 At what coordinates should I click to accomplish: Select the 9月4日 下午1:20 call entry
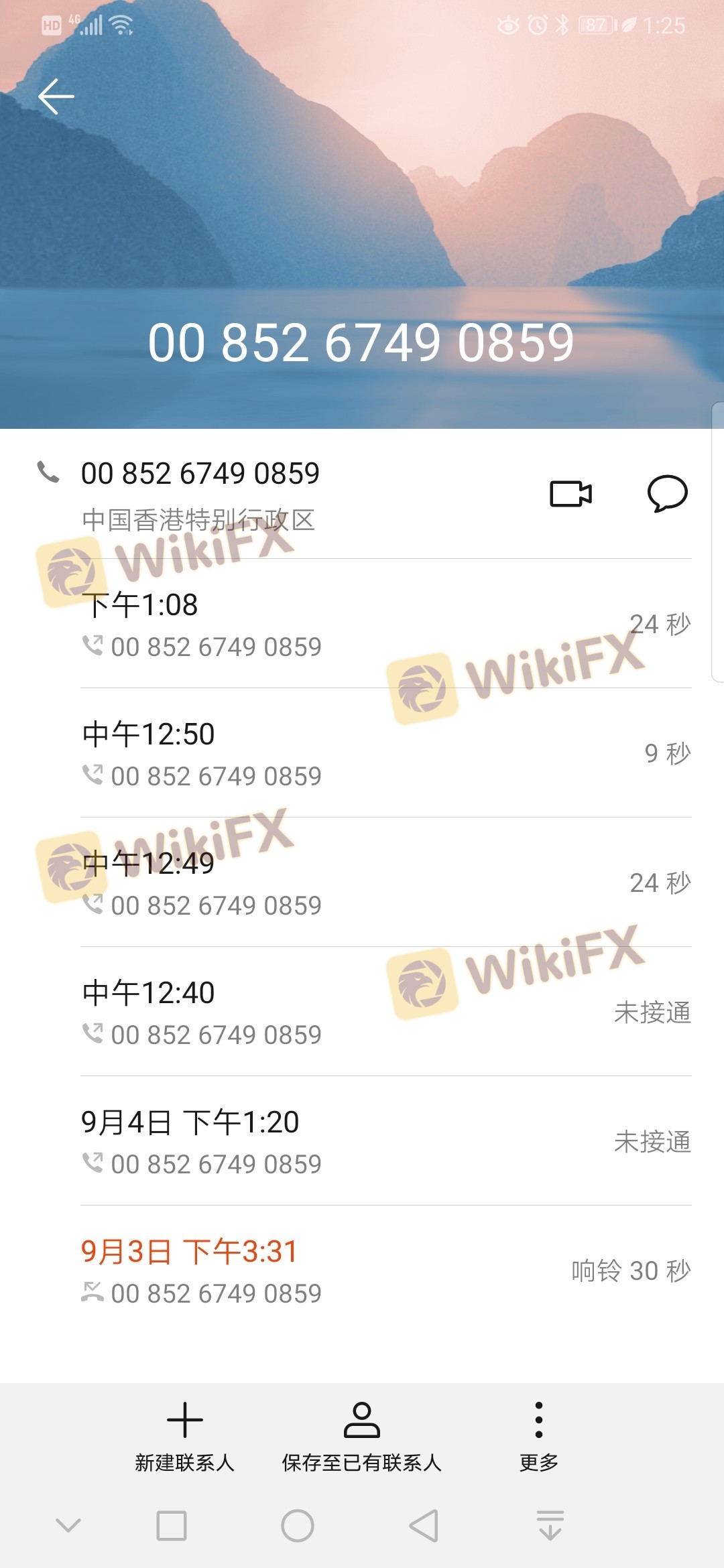(x=385, y=1141)
